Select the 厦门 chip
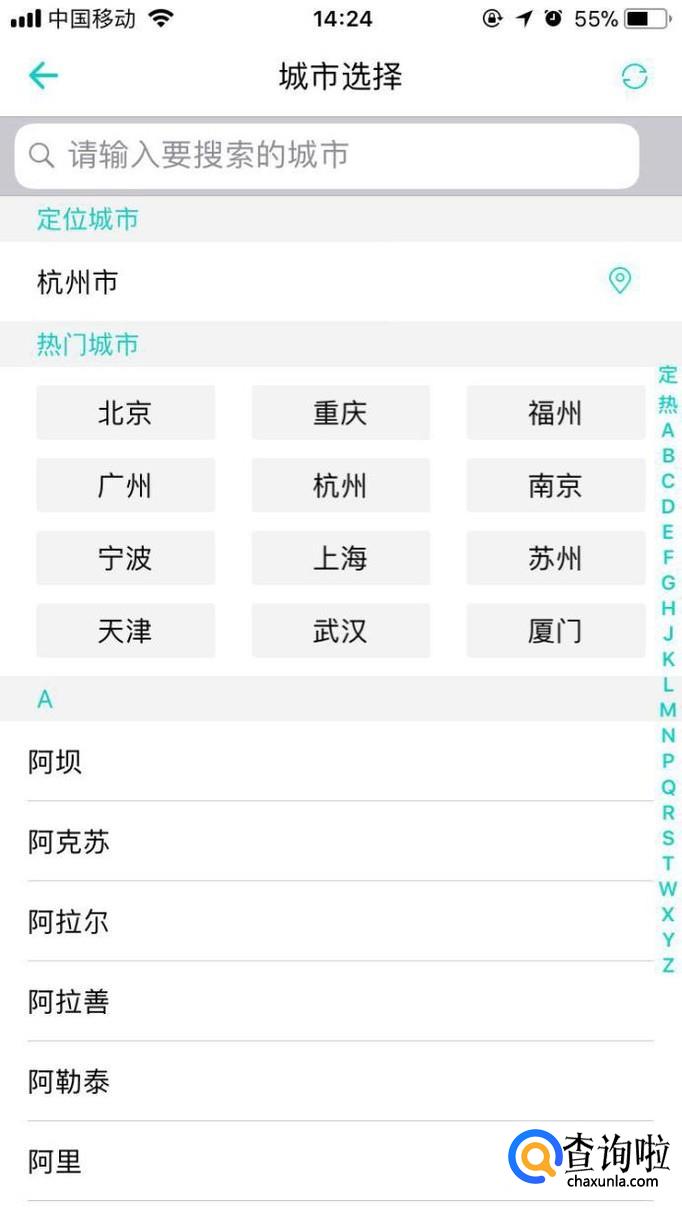The height and width of the screenshot is (1212, 682). [555, 631]
